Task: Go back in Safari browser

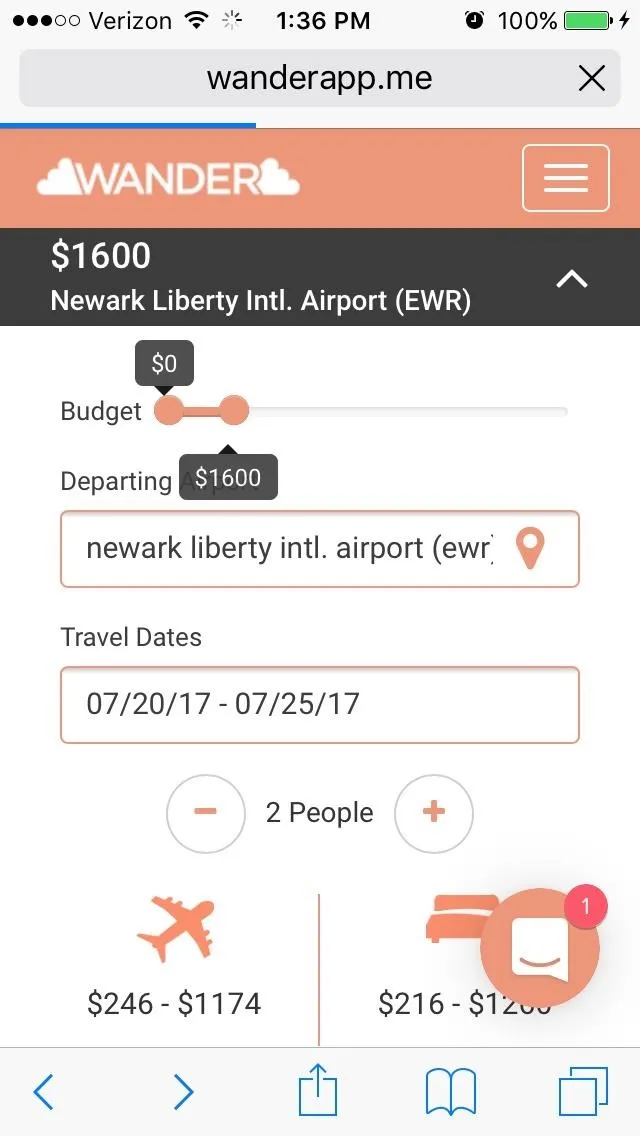Action: coord(43,1091)
